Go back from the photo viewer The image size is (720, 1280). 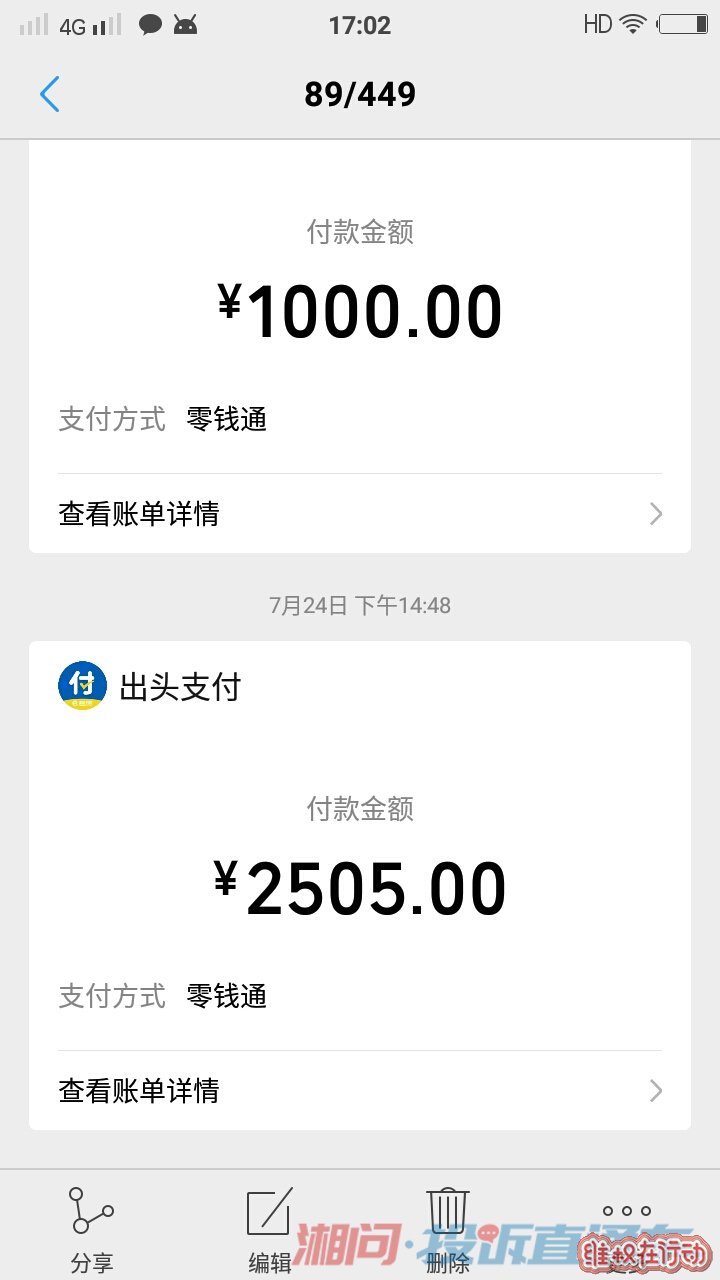50,94
